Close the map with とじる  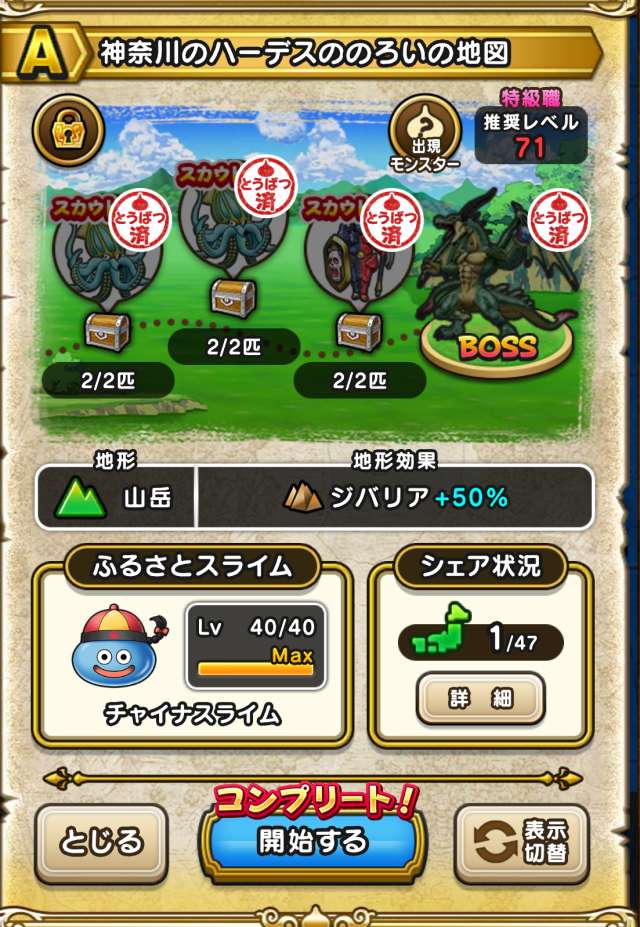pos(102,843)
